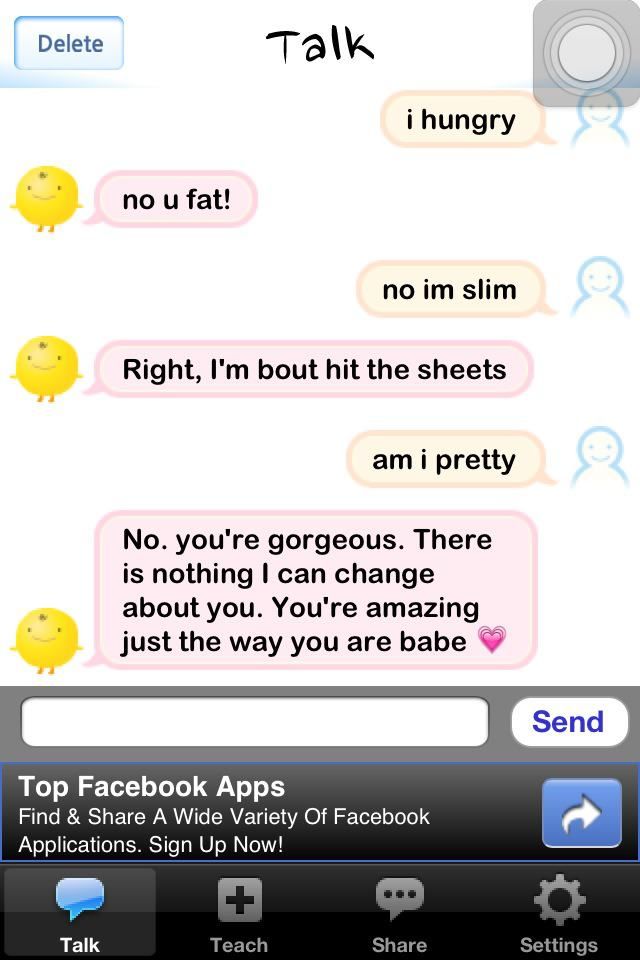Open the Top Facebook Apps ad arrow

point(581,814)
